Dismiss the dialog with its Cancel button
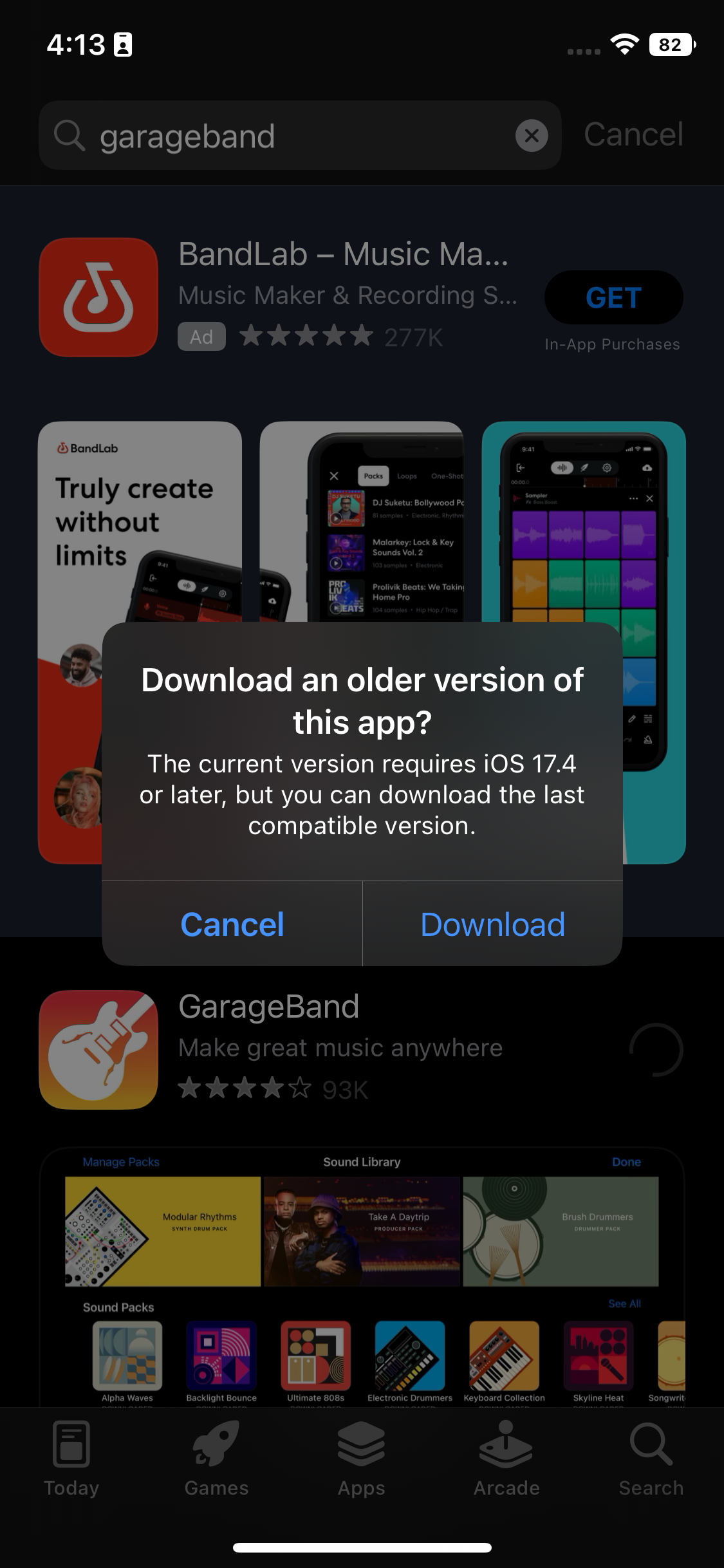 [x=232, y=924]
